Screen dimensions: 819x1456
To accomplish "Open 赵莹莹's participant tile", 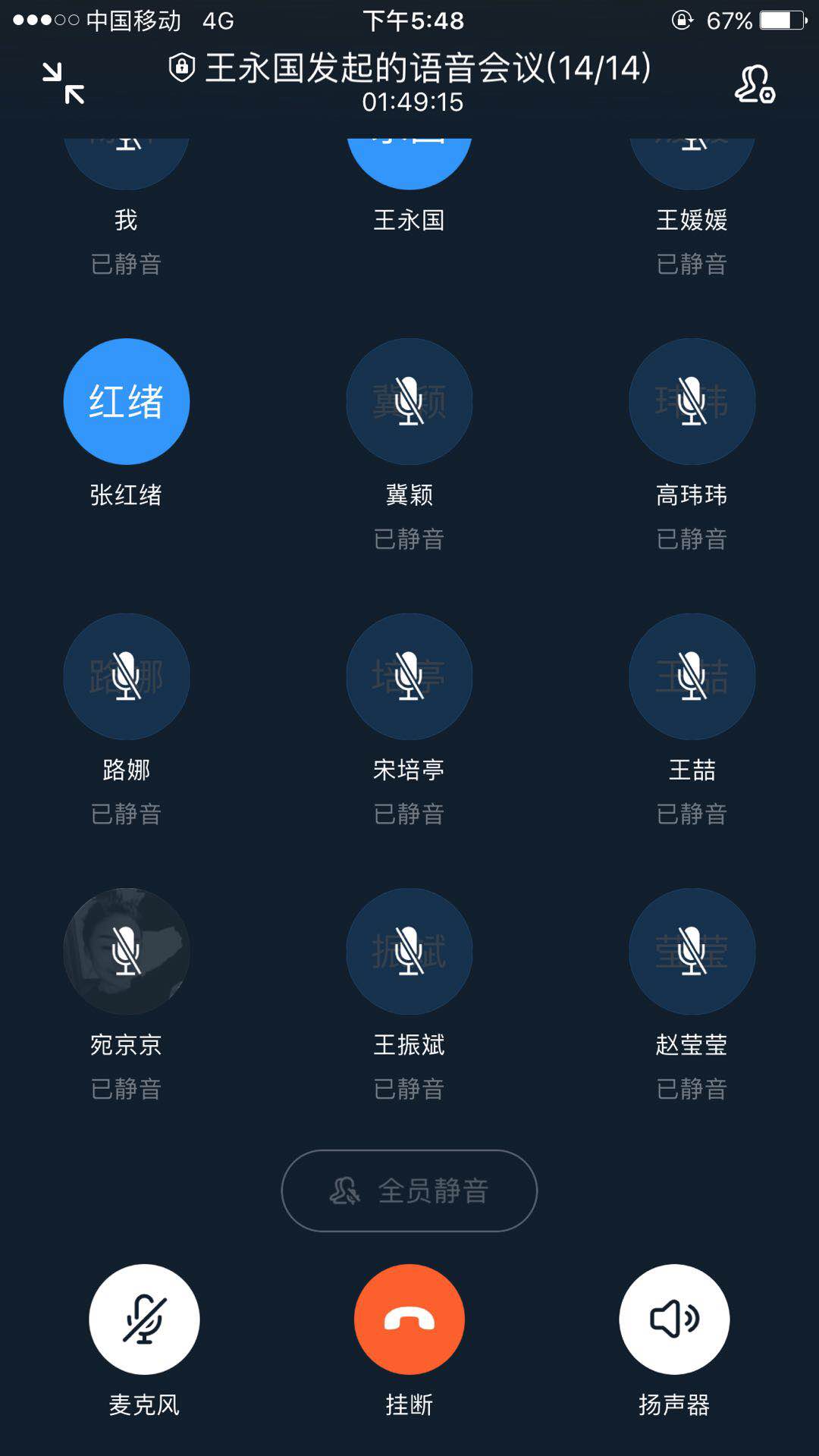I will point(692,951).
